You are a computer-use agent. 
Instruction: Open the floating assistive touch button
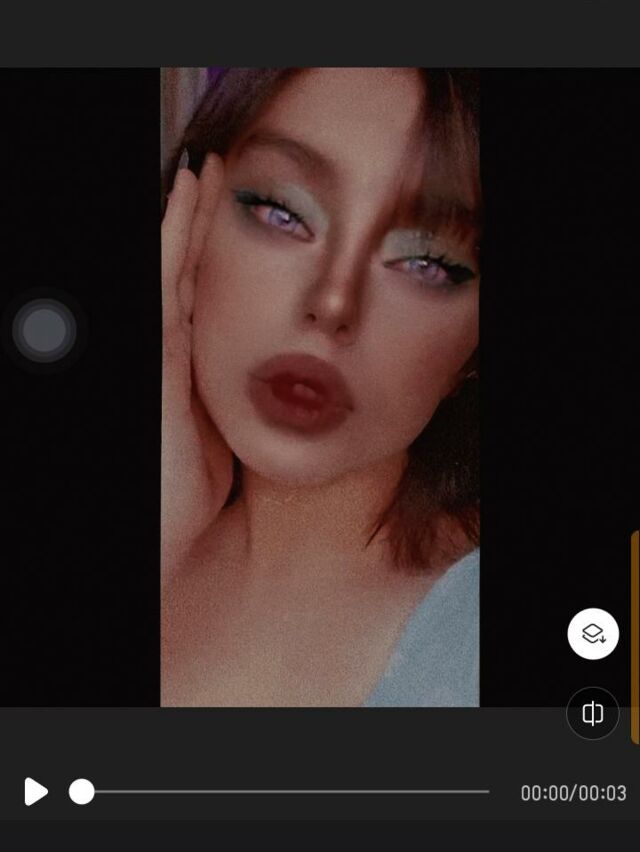click(44, 330)
